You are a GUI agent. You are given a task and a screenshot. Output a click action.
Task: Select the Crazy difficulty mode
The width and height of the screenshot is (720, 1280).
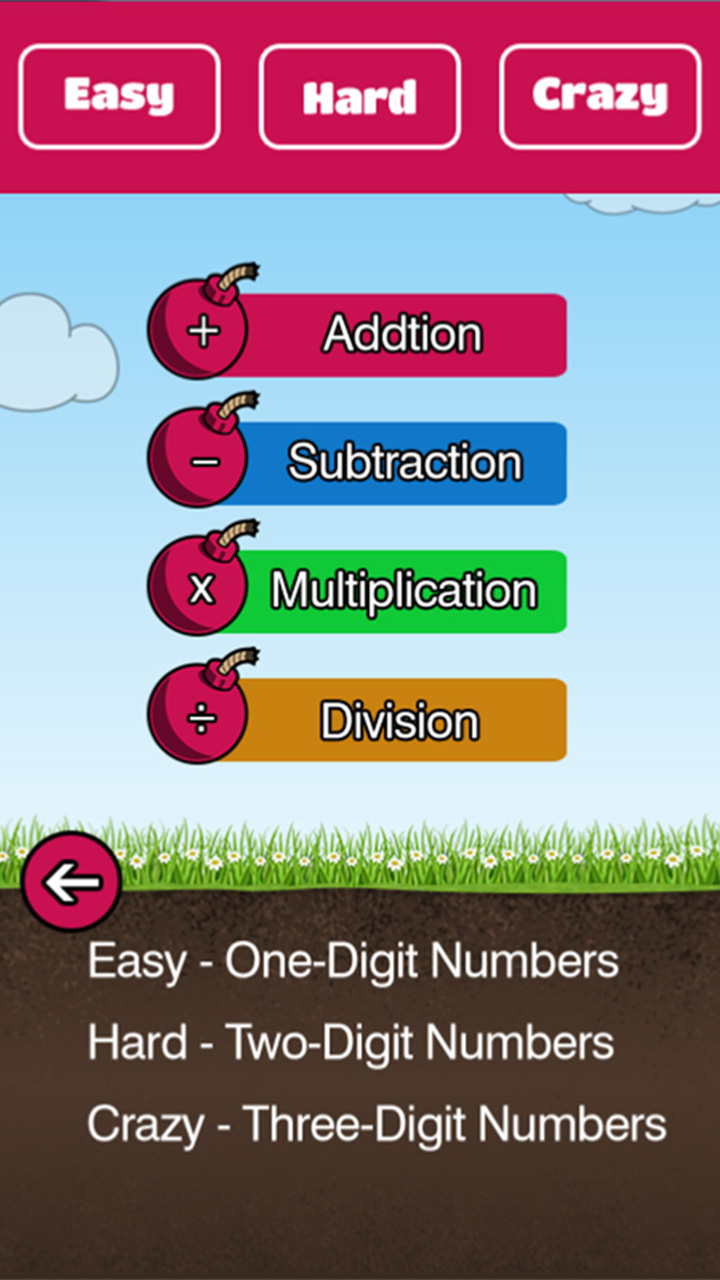coord(600,96)
